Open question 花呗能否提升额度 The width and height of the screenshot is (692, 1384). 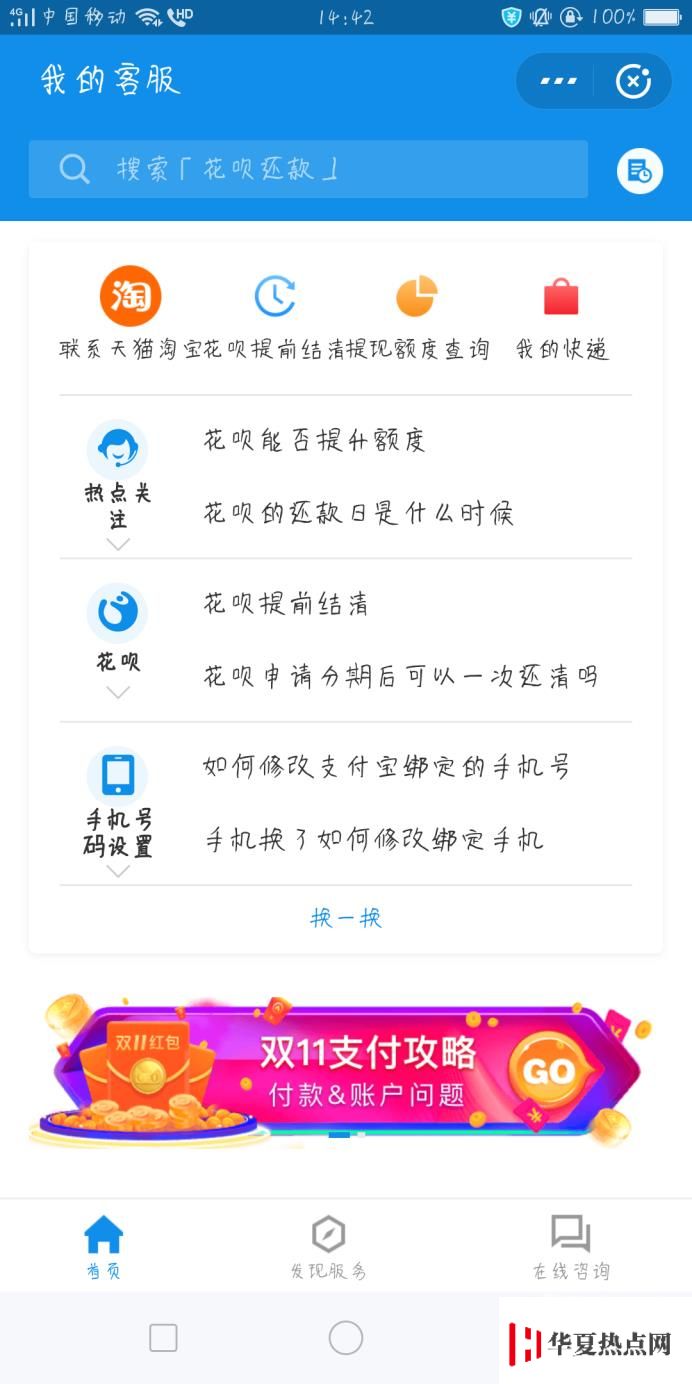[x=315, y=441]
